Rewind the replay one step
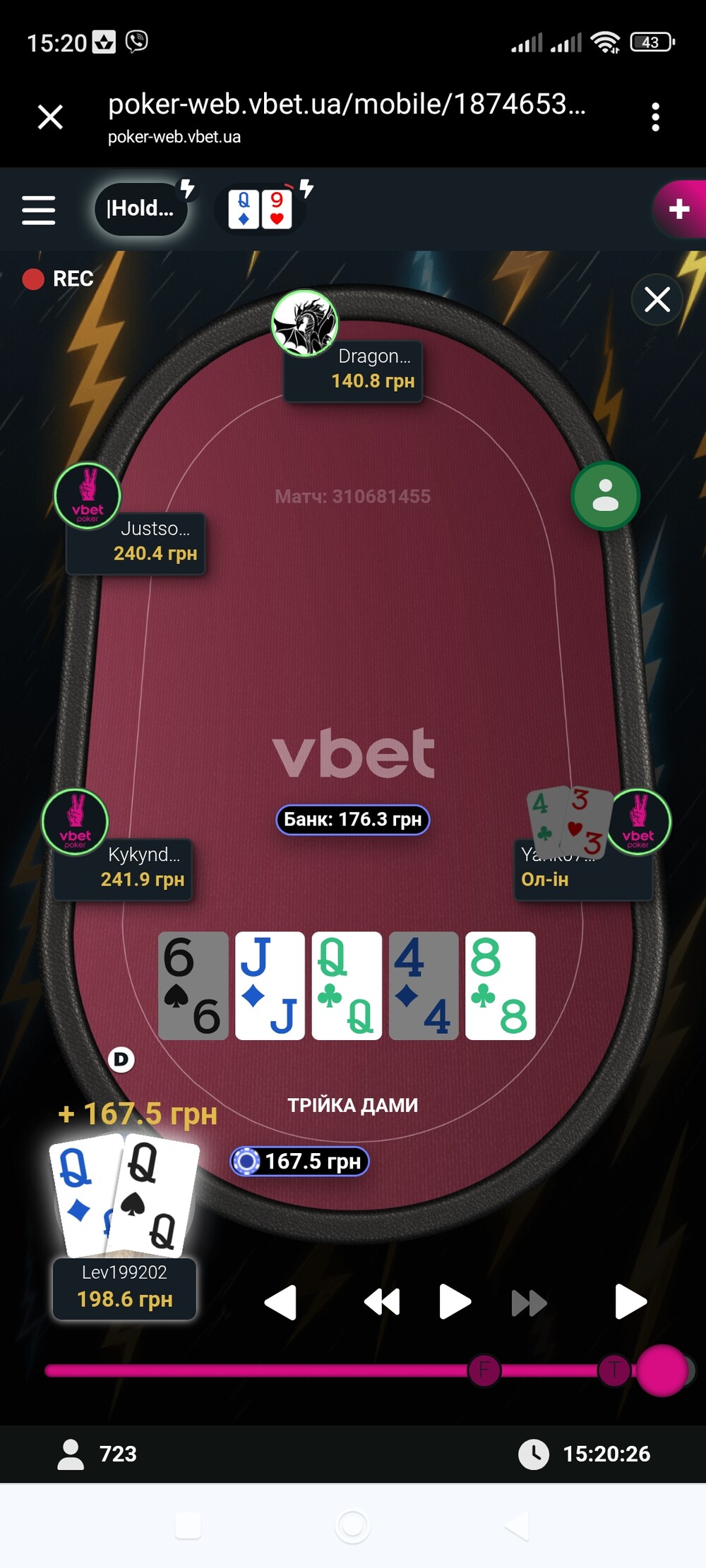This screenshot has width=706, height=1568. [382, 1302]
